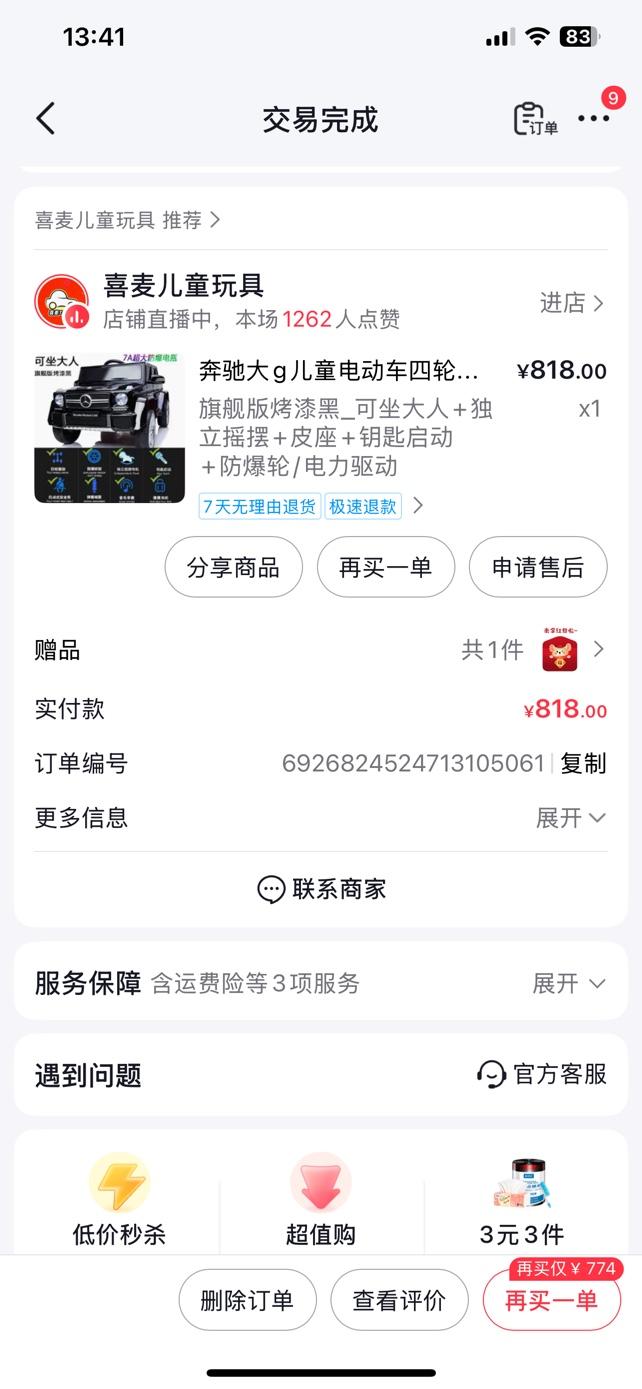This screenshot has height=1389, width=642.
Task: Contact the merchant via 联系商家
Action: (321, 889)
